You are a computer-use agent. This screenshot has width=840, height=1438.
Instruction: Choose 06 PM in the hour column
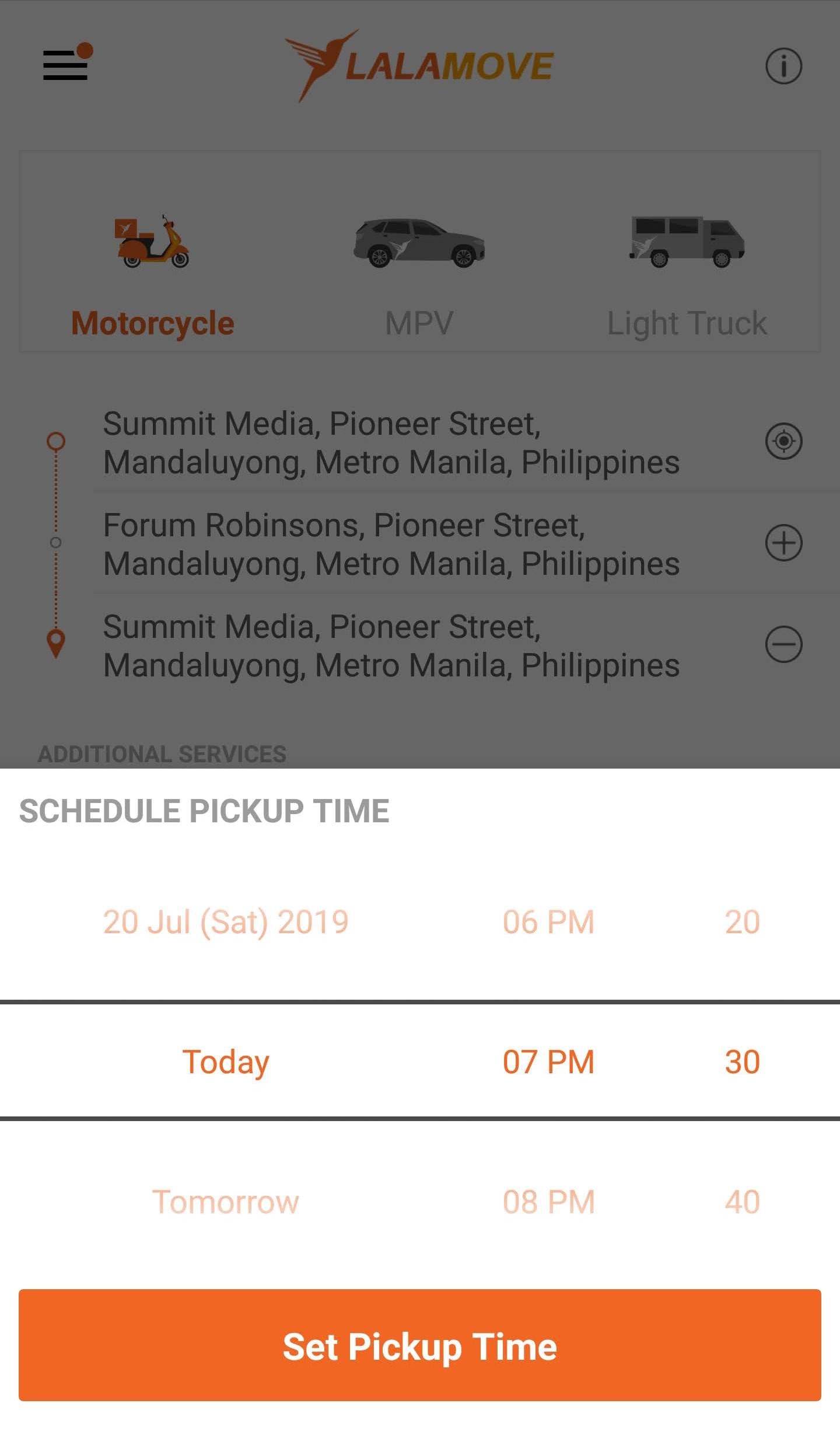click(547, 922)
